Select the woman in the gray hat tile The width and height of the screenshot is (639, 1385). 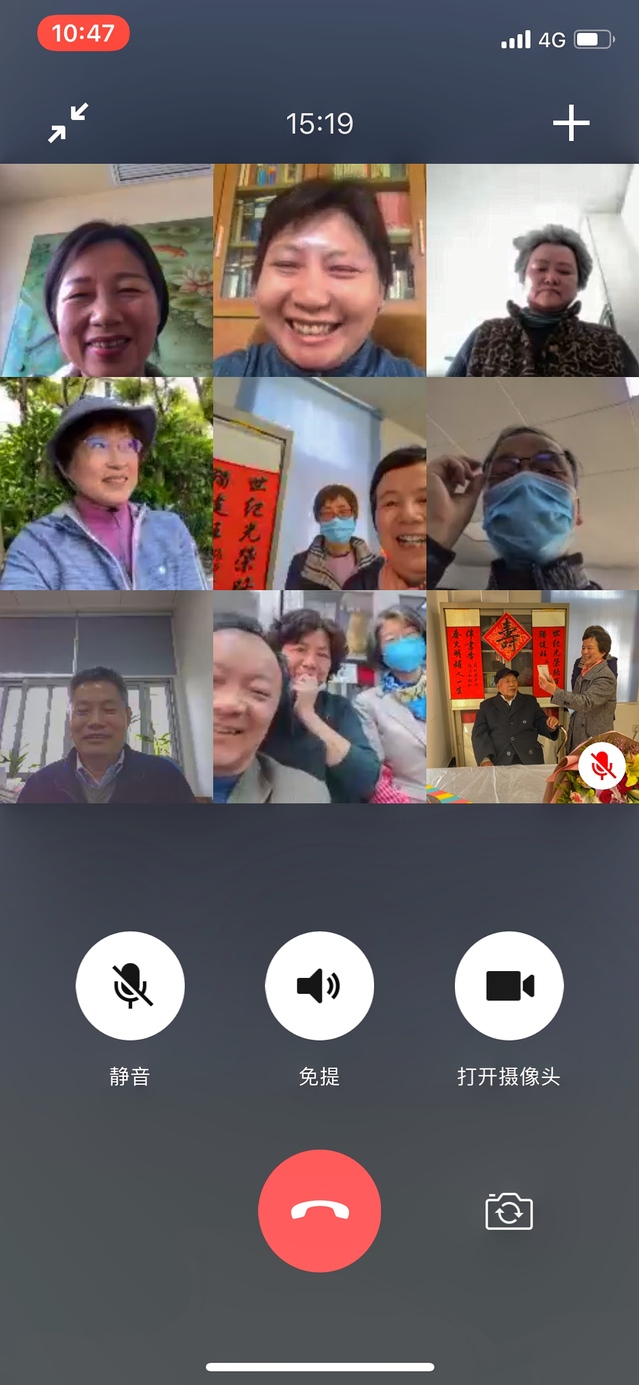click(x=106, y=483)
